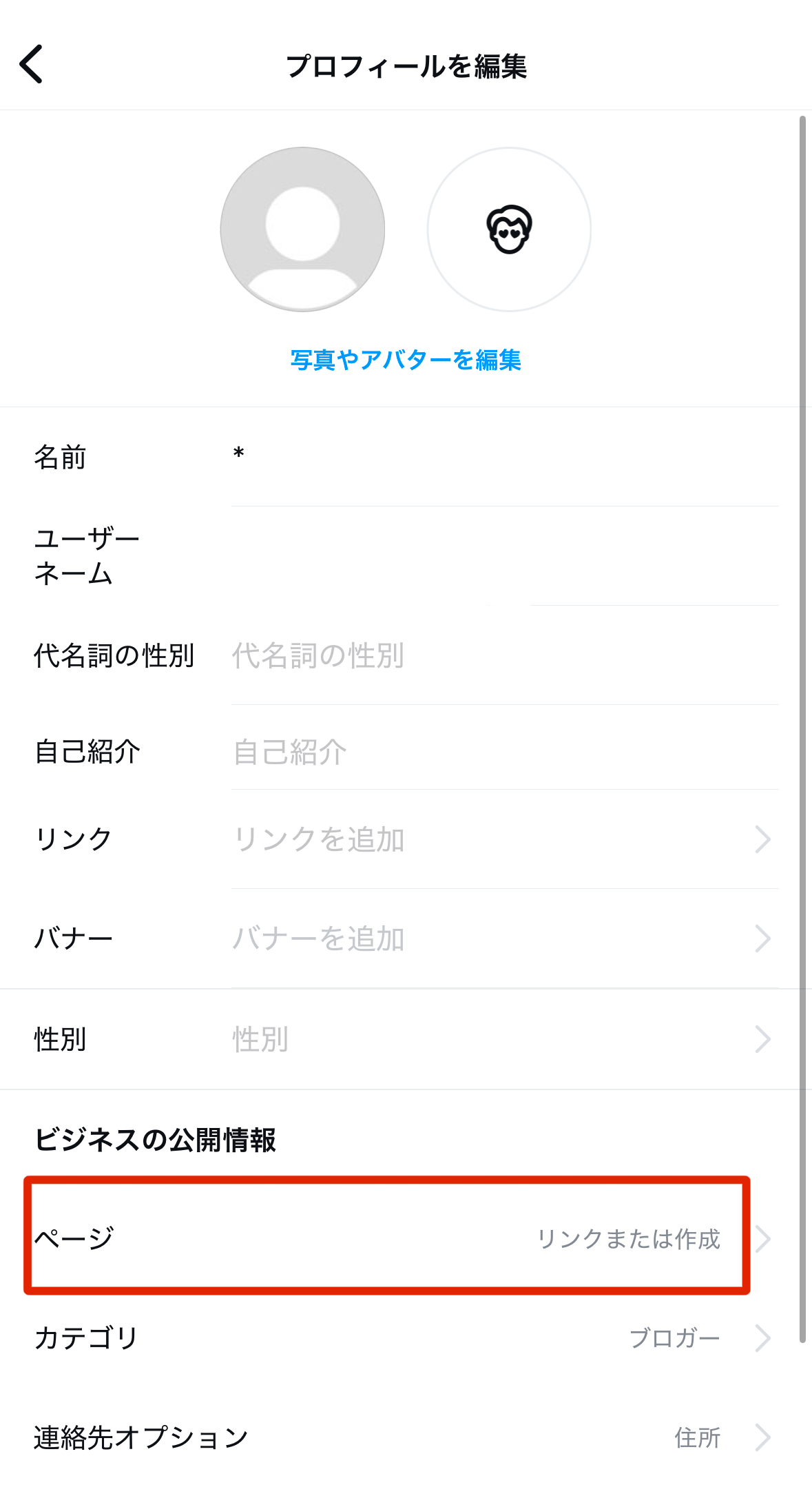Tap the 写真やアバターを編集 link
This screenshot has height=1507, width=812.
tap(406, 360)
